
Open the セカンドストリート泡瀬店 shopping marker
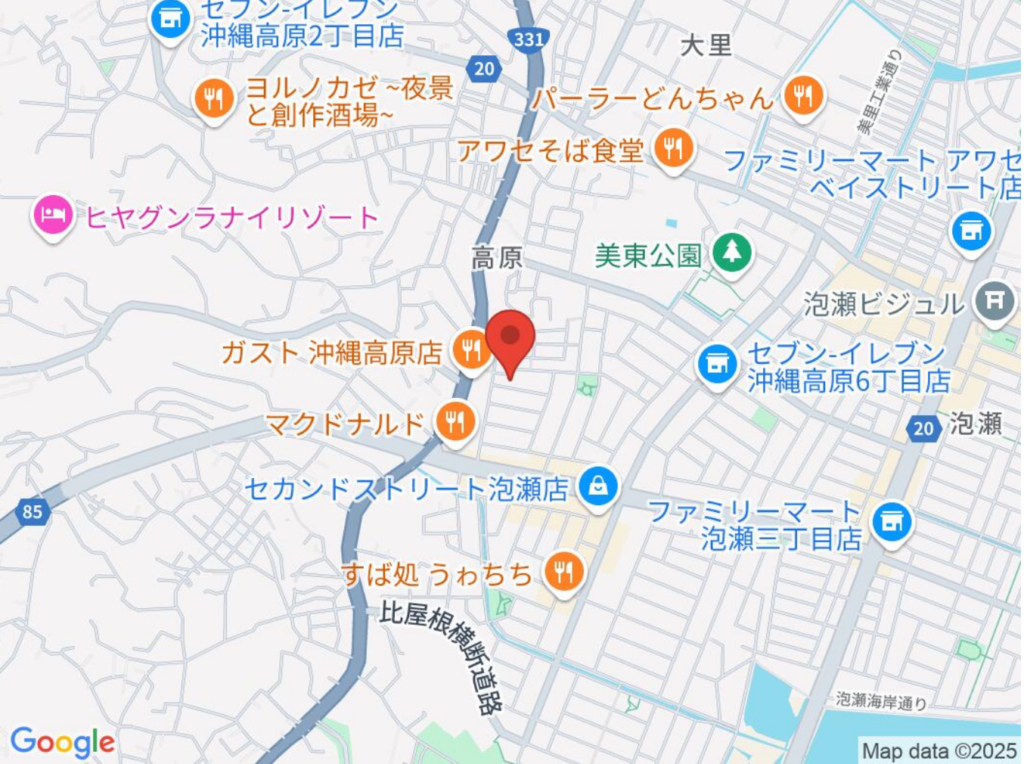click(598, 486)
